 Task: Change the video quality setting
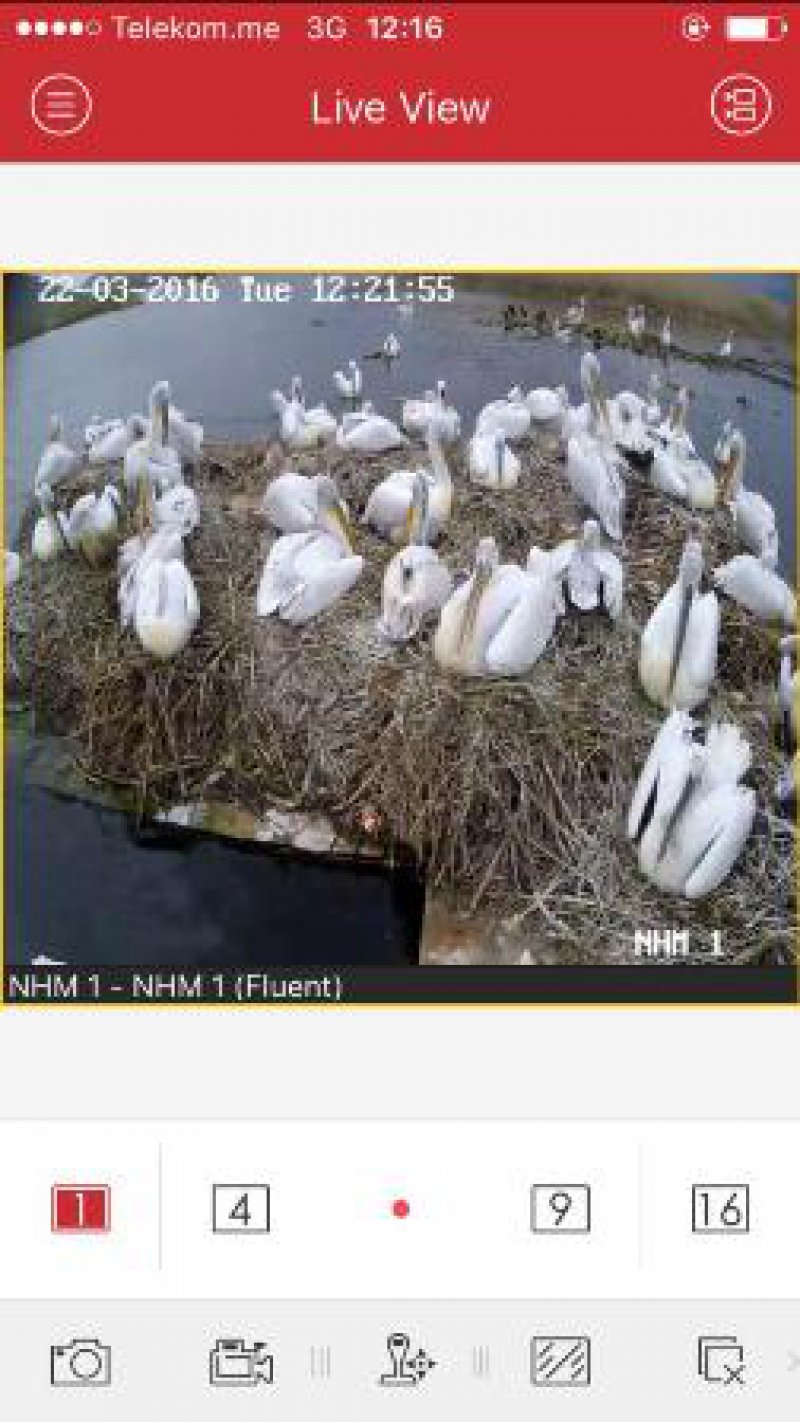[x=560, y=1362]
